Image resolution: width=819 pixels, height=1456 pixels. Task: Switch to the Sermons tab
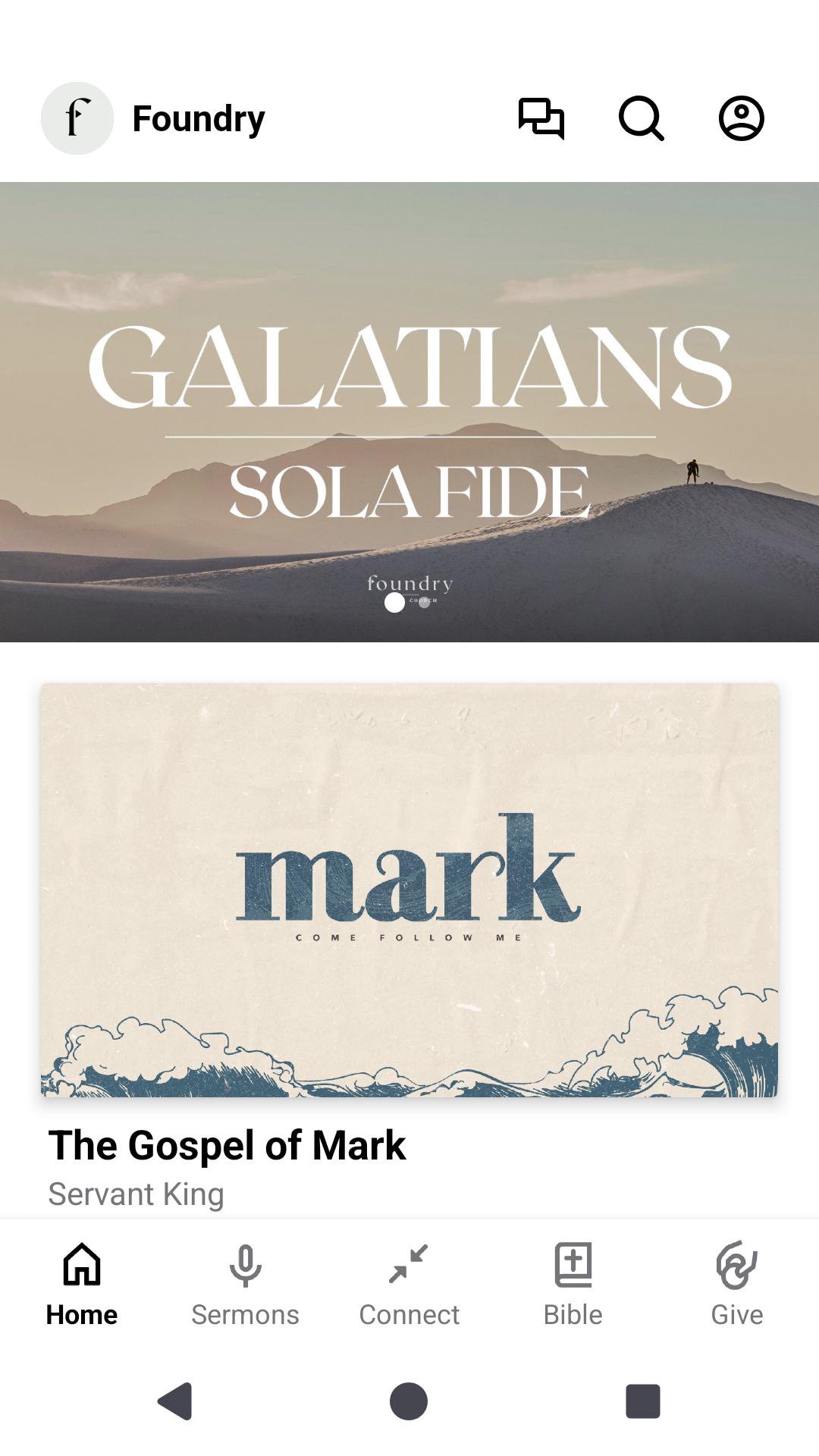245,1282
